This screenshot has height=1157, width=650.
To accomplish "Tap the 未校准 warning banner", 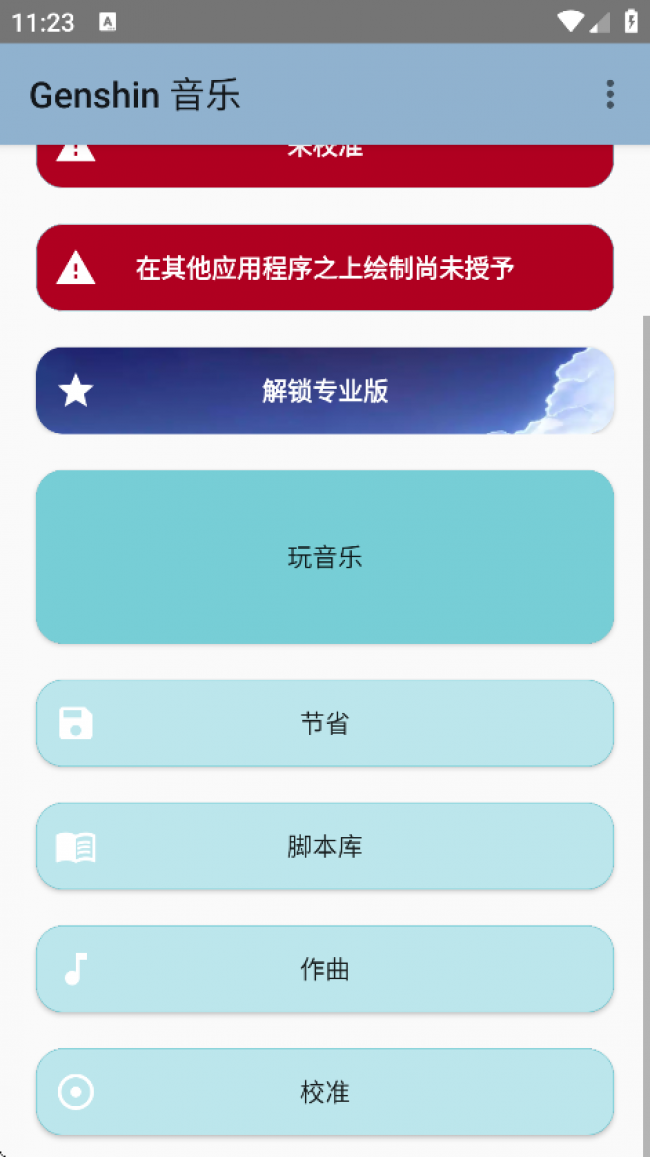I will point(324,166).
